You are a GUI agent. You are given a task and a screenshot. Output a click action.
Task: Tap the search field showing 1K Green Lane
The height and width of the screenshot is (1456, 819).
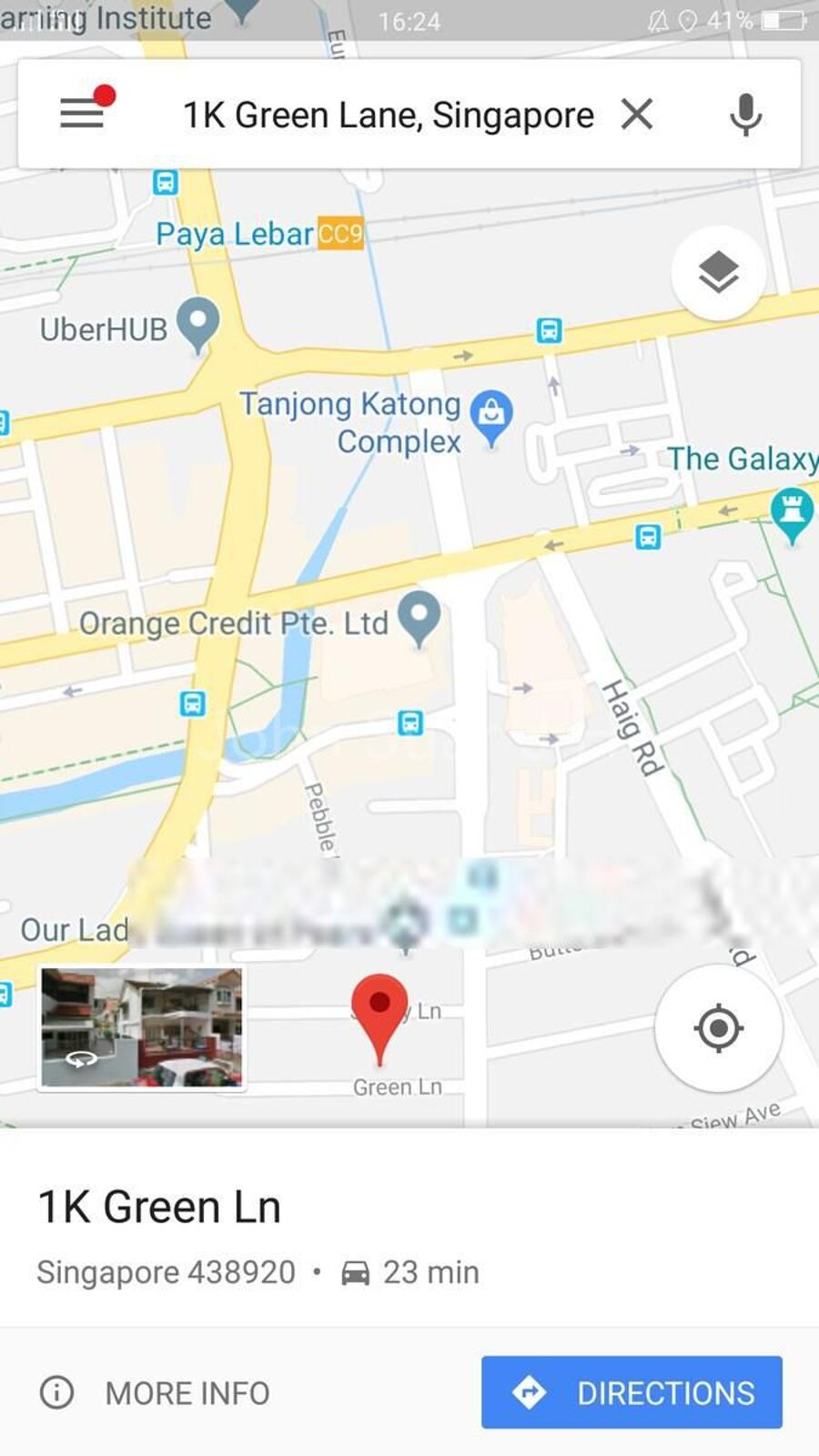[388, 116]
